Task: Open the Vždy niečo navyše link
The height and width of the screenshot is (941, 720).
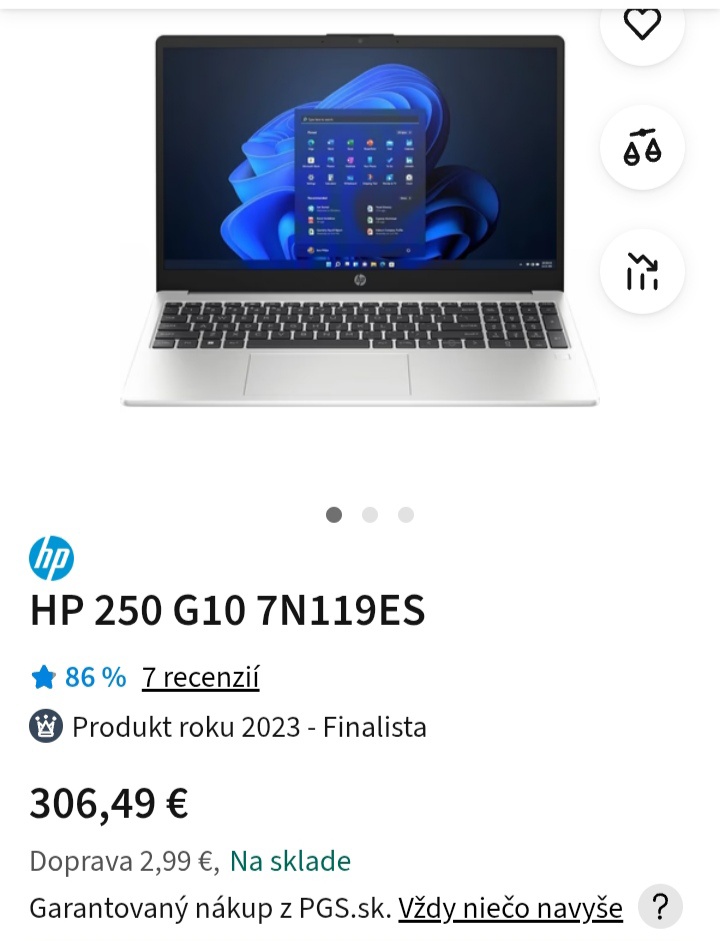Action: coord(510,908)
